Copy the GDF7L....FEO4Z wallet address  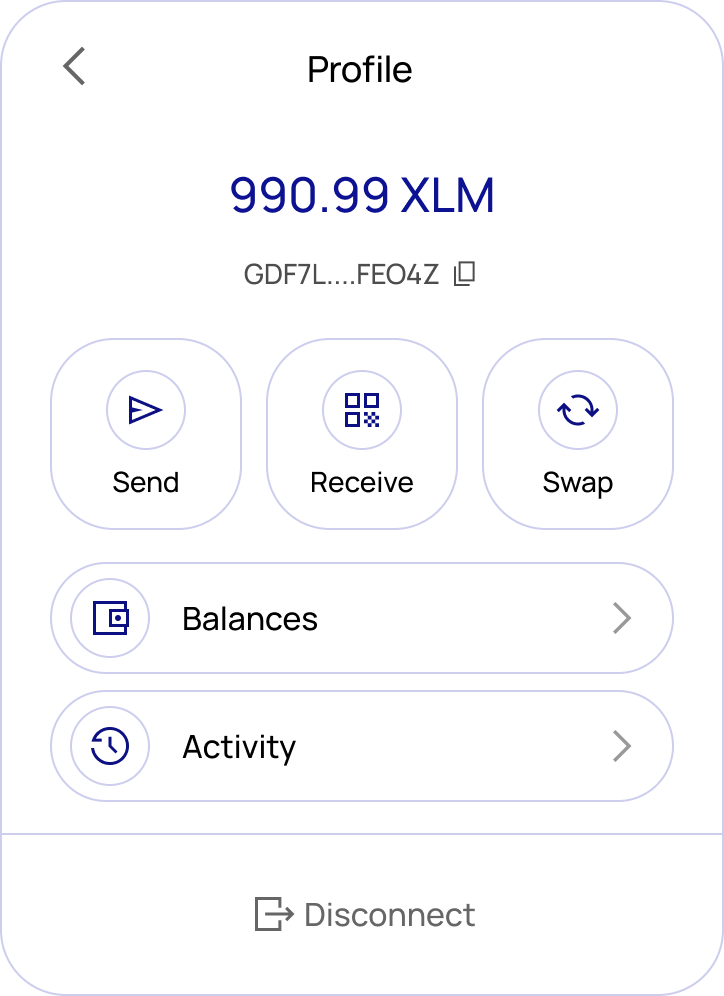point(464,274)
